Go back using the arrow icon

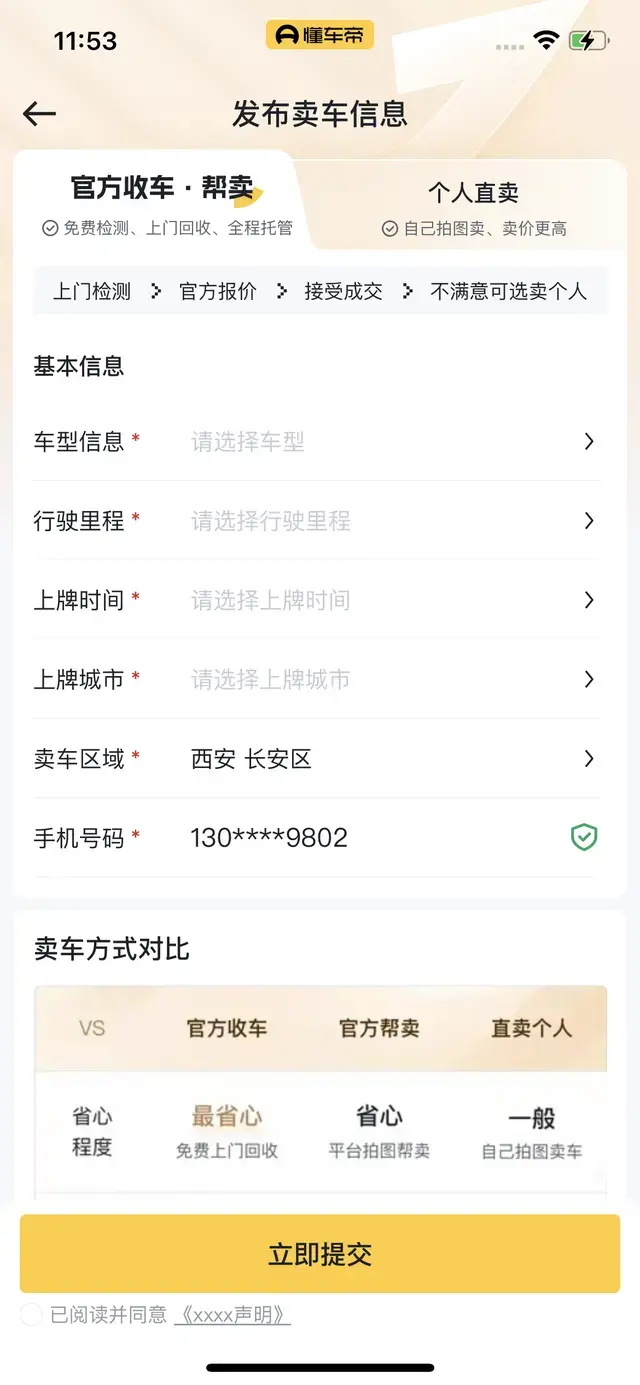click(x=39, y=114)
